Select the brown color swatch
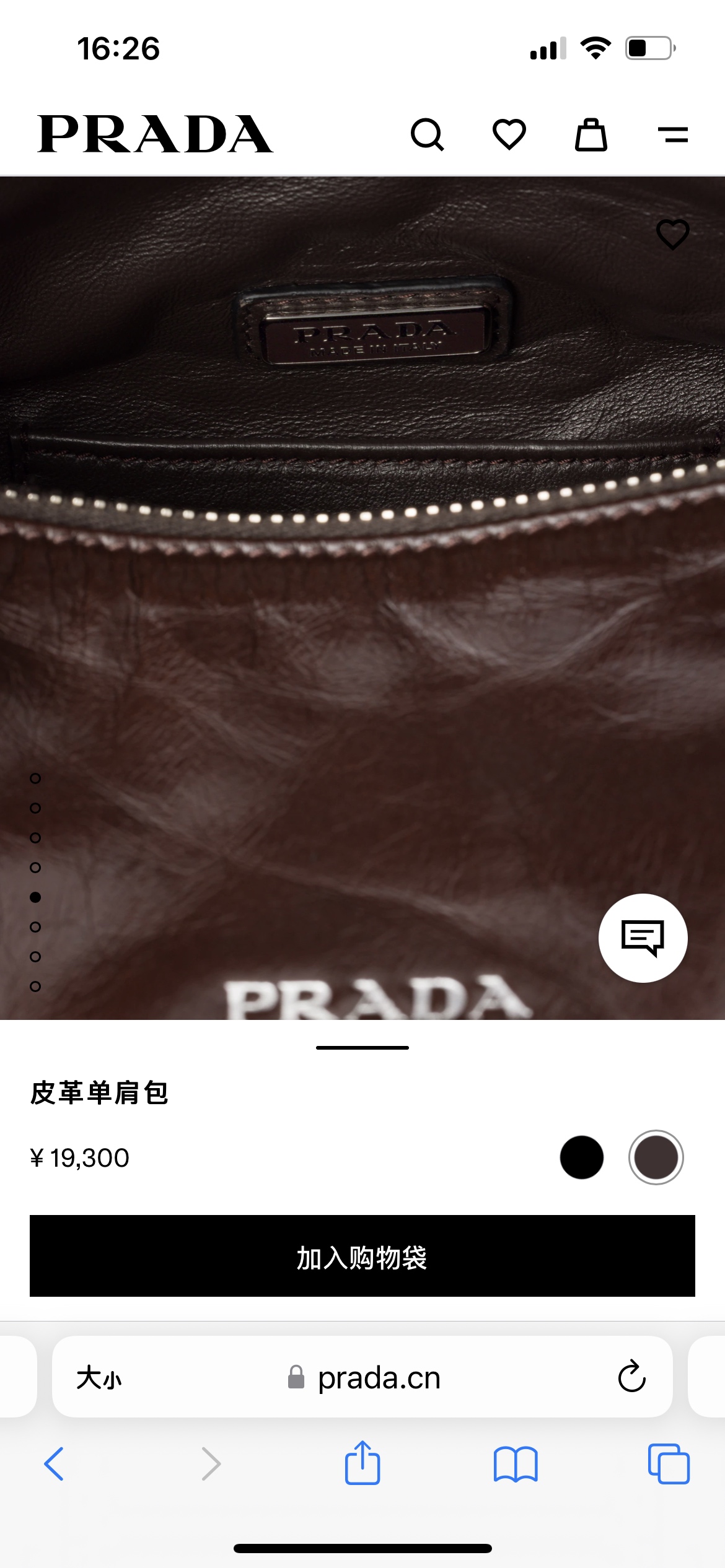Screen dimensions: 725x1568 point(656,1157)
